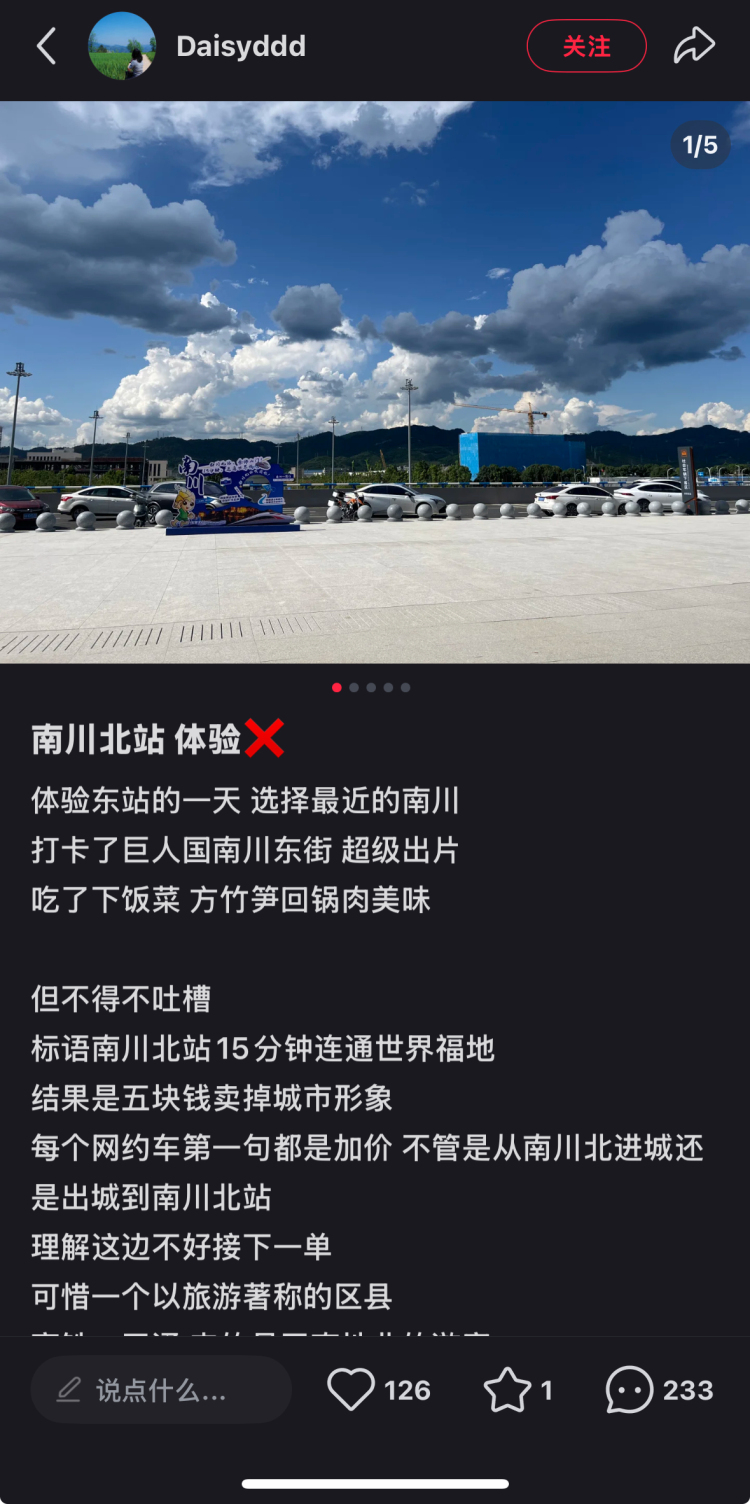Save this post with the star
The width and height of the screenshot is (750, 1504).
(507, 1390)
